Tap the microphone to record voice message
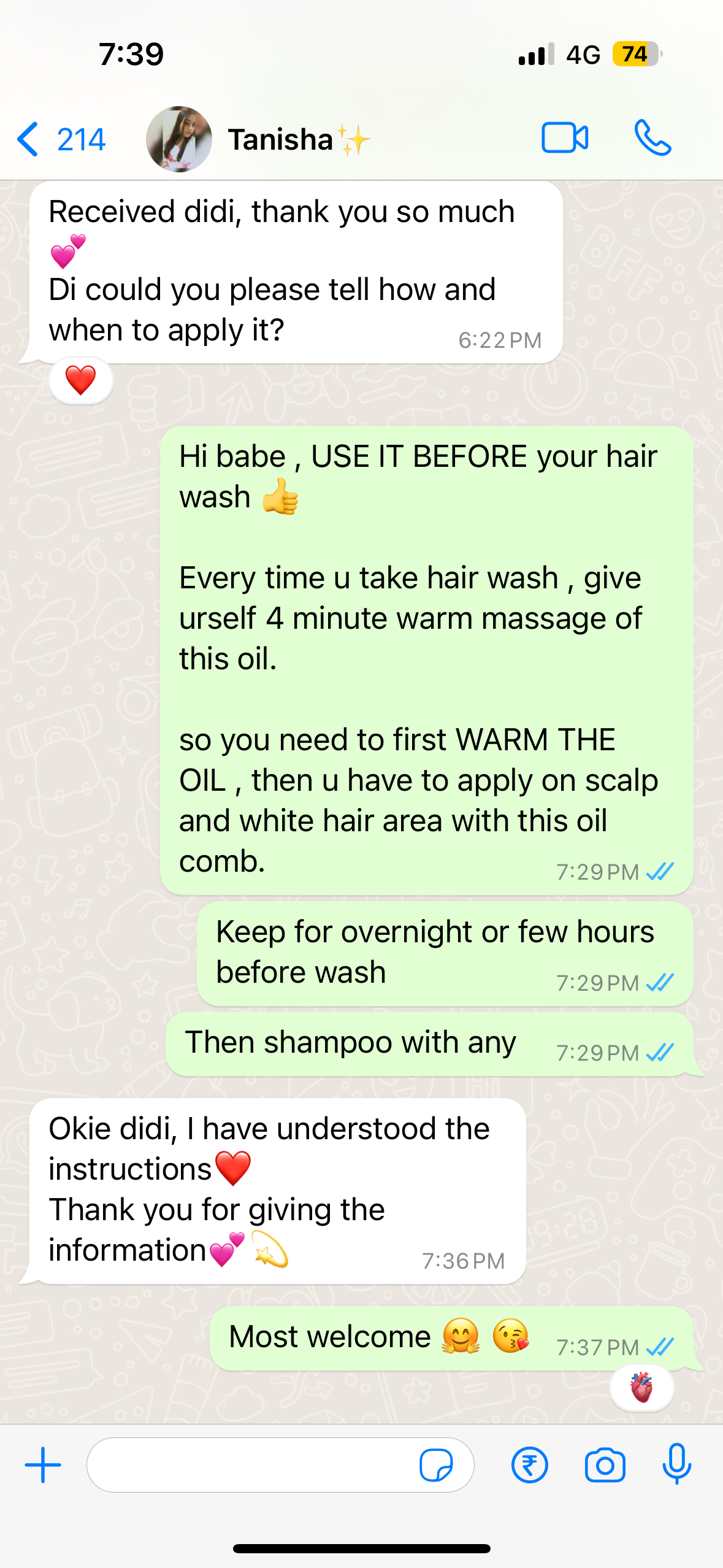 pyautogui.click(x=677, y=1465)
